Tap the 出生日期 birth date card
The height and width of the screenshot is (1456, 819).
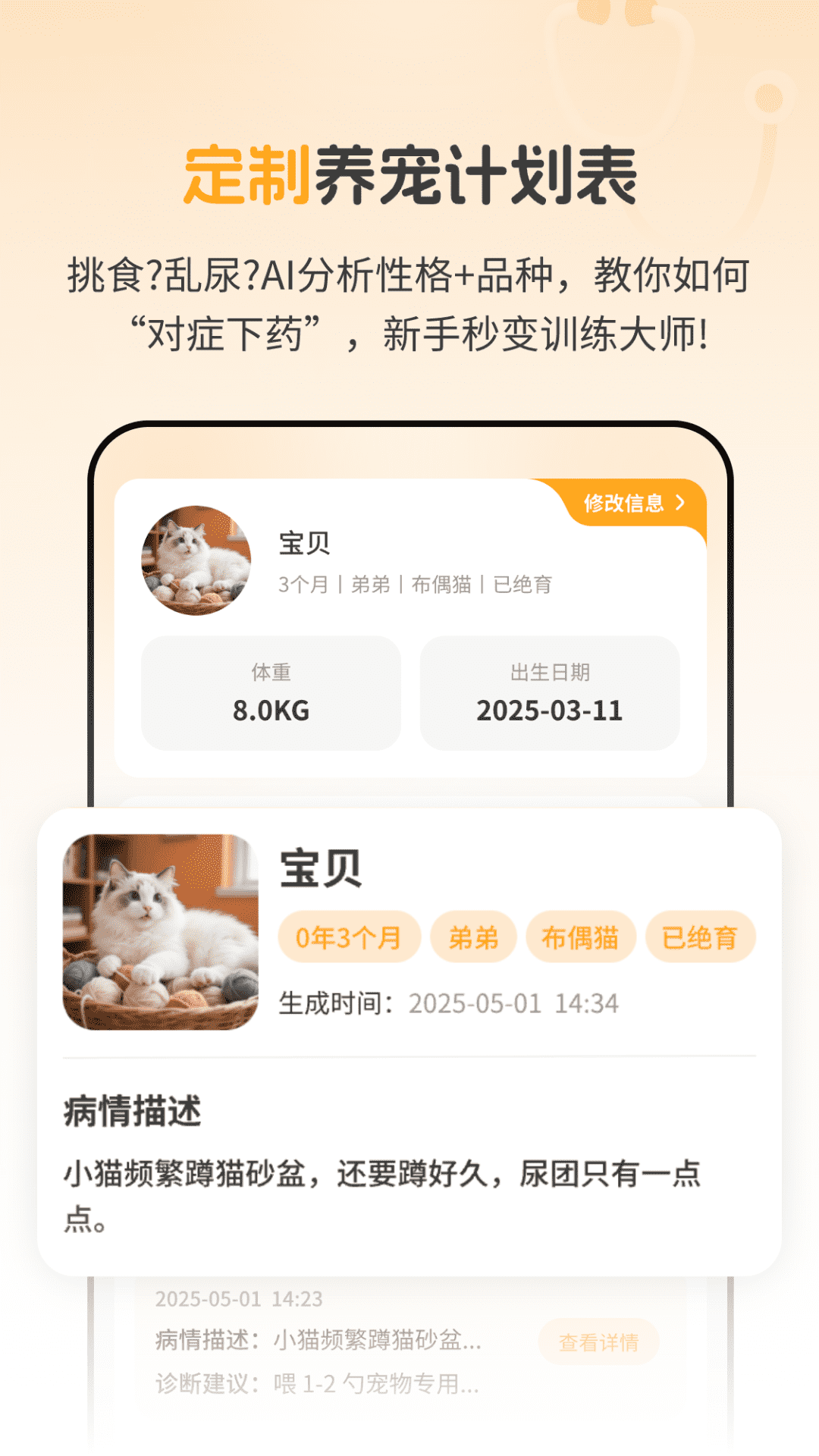click(x=550, y=692)
